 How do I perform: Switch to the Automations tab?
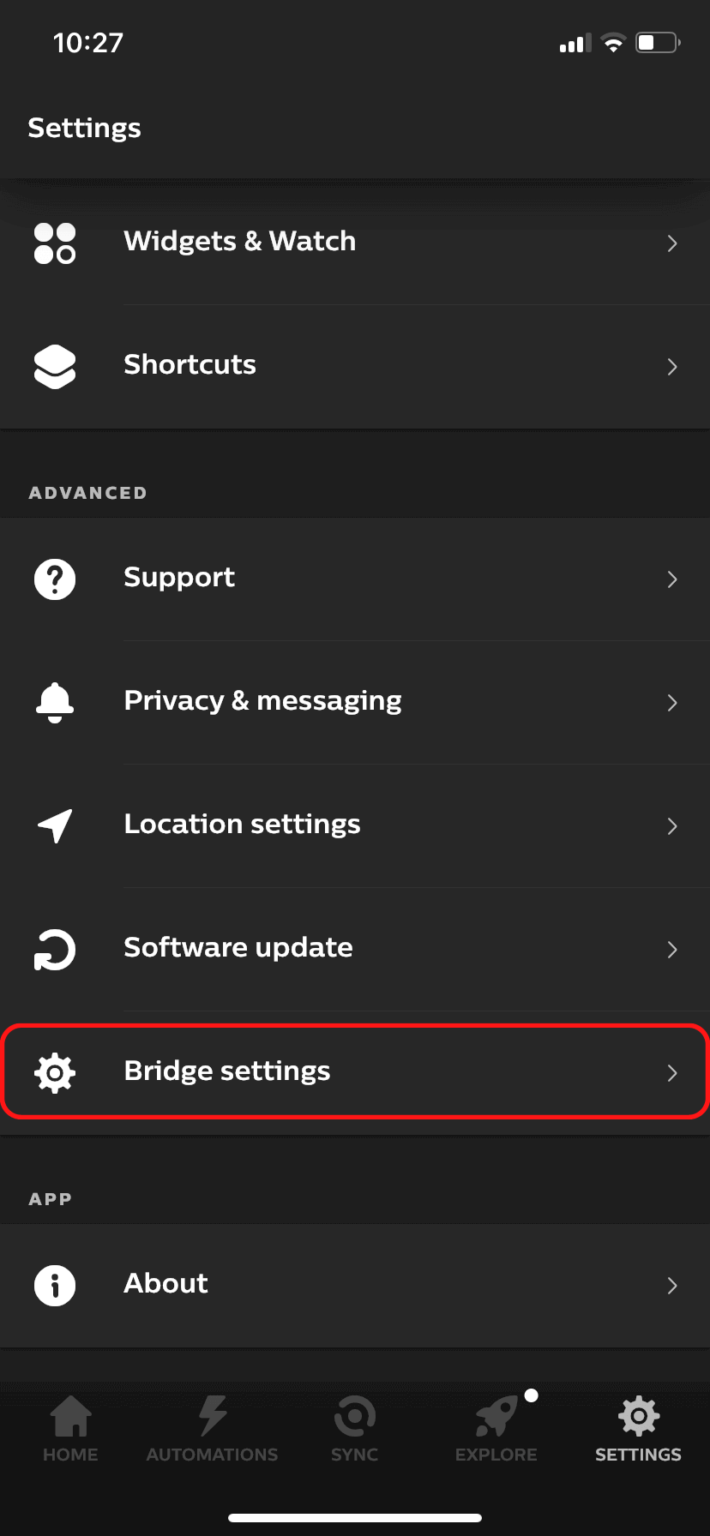(212, 1430)
